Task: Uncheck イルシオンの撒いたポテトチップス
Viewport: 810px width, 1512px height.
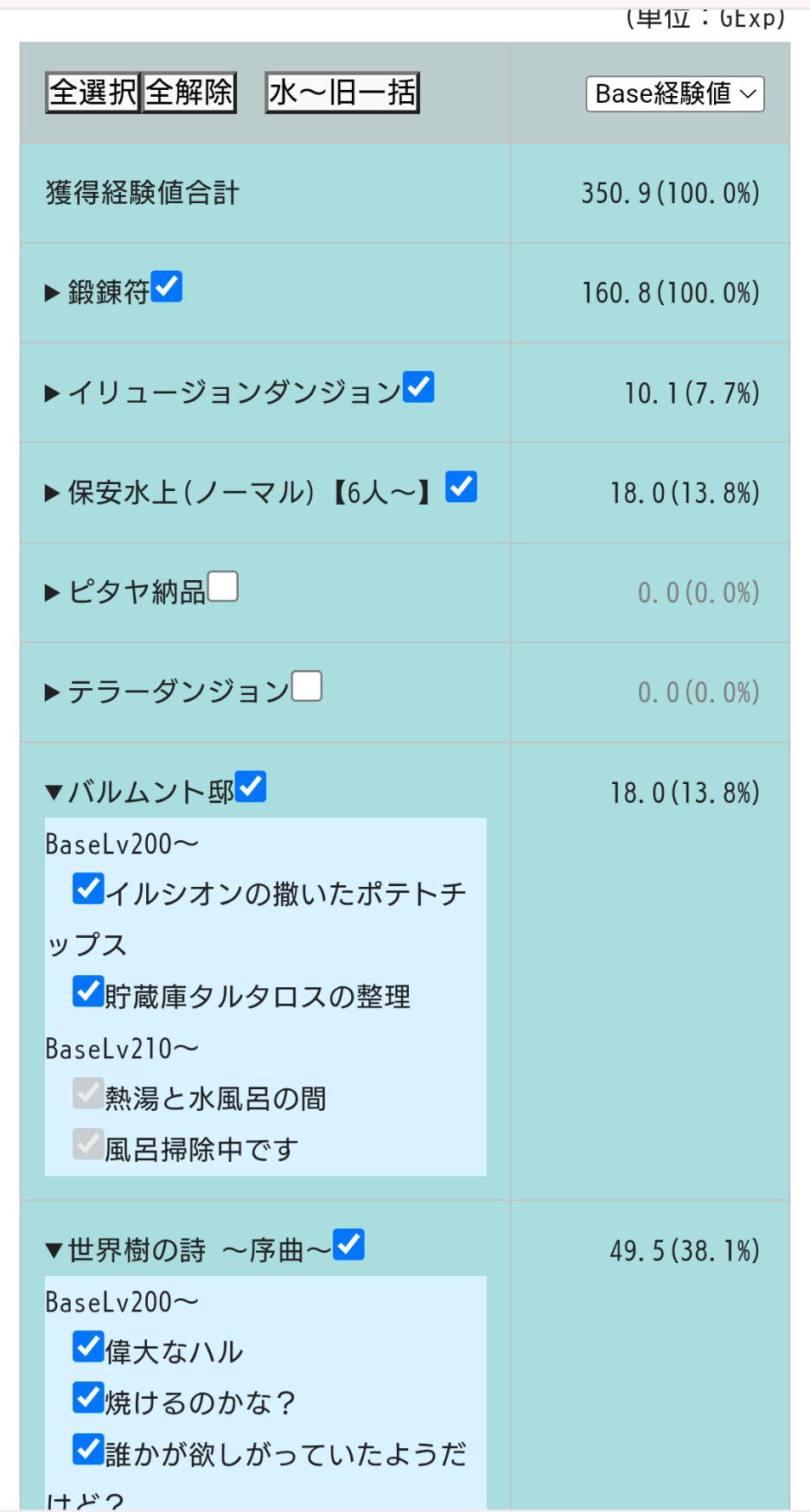Action: [89, 889]
